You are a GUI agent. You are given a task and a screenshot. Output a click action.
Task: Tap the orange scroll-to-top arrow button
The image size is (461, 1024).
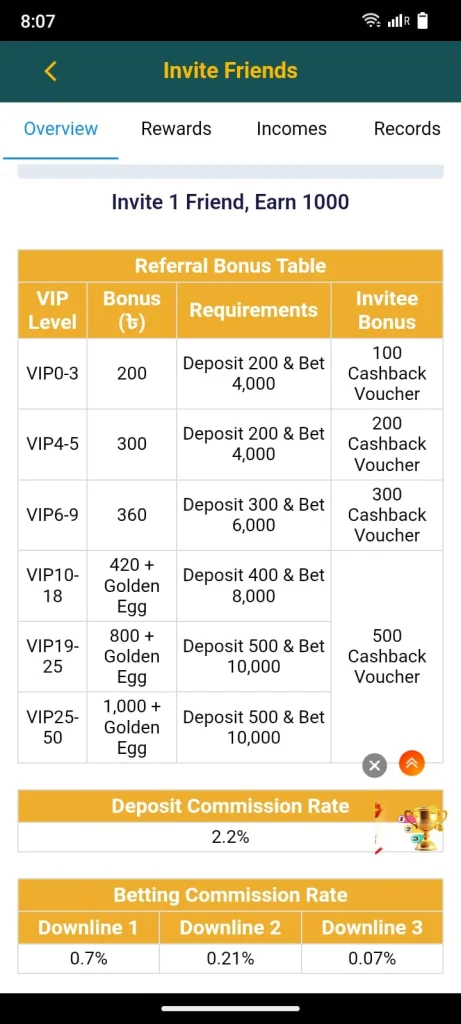click(x=412, y=763)
